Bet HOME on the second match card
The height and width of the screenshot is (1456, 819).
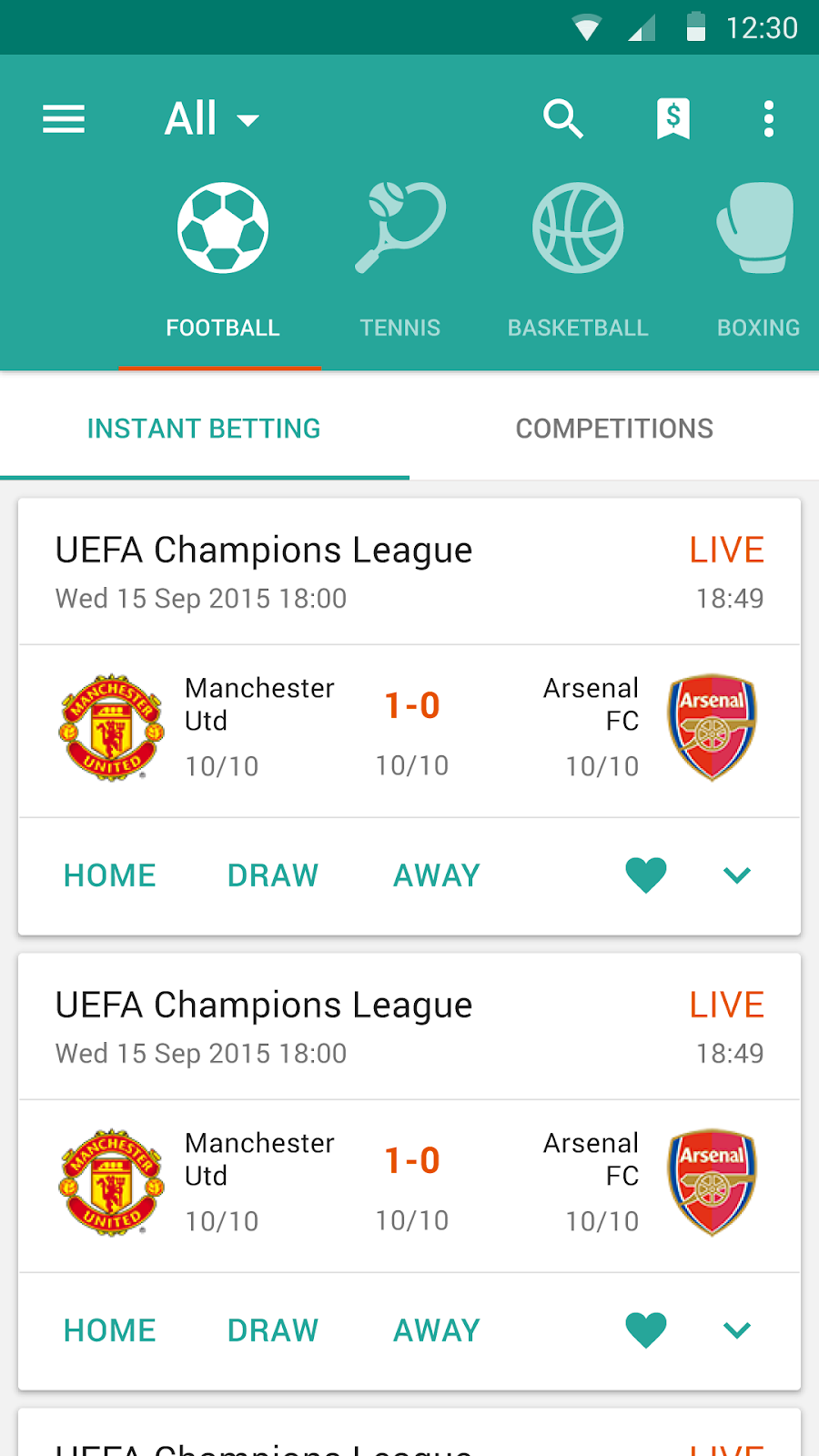[x=110, y=1330]
